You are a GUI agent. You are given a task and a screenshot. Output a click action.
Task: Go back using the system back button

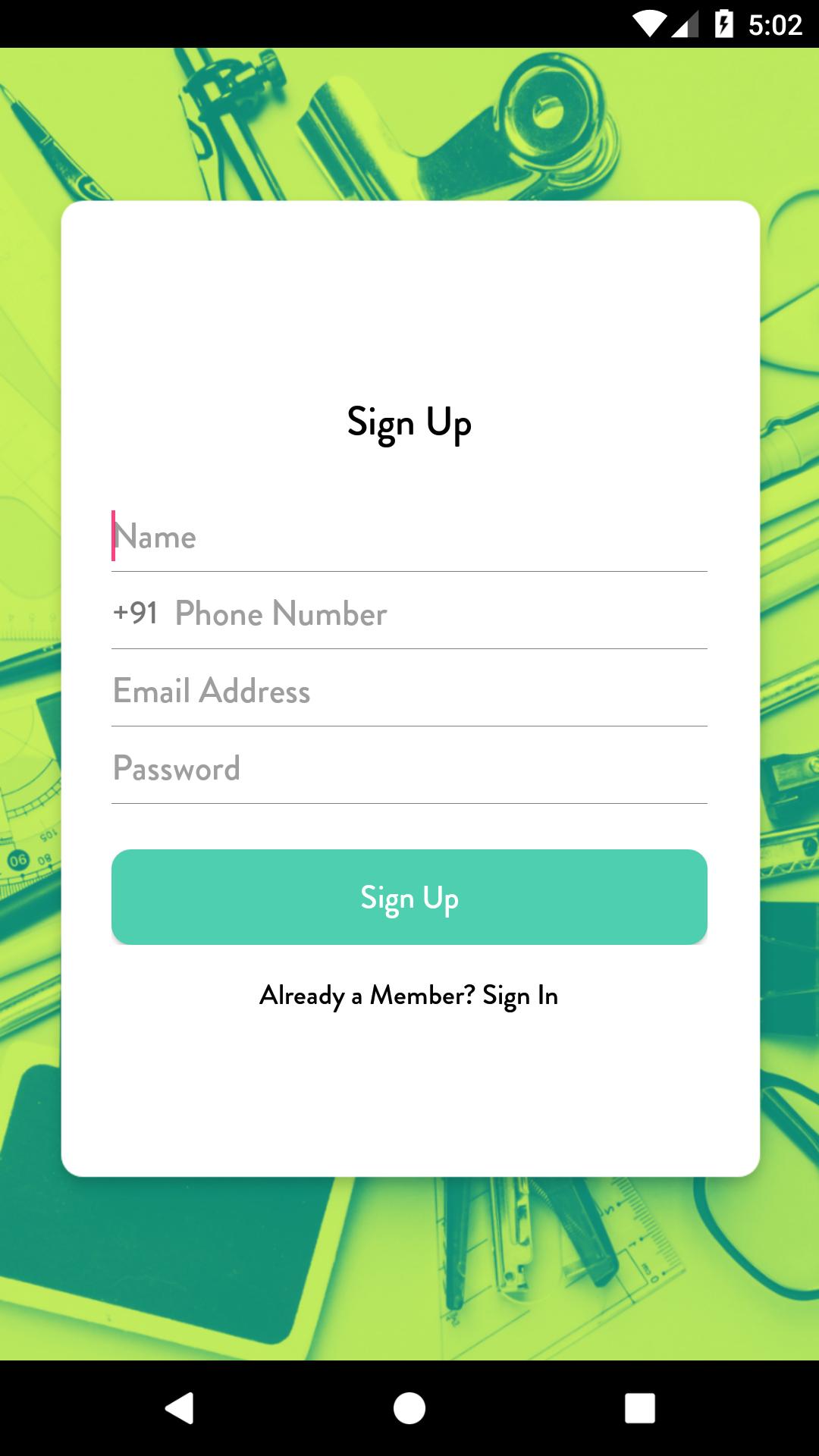click(x=180, y=1408)
